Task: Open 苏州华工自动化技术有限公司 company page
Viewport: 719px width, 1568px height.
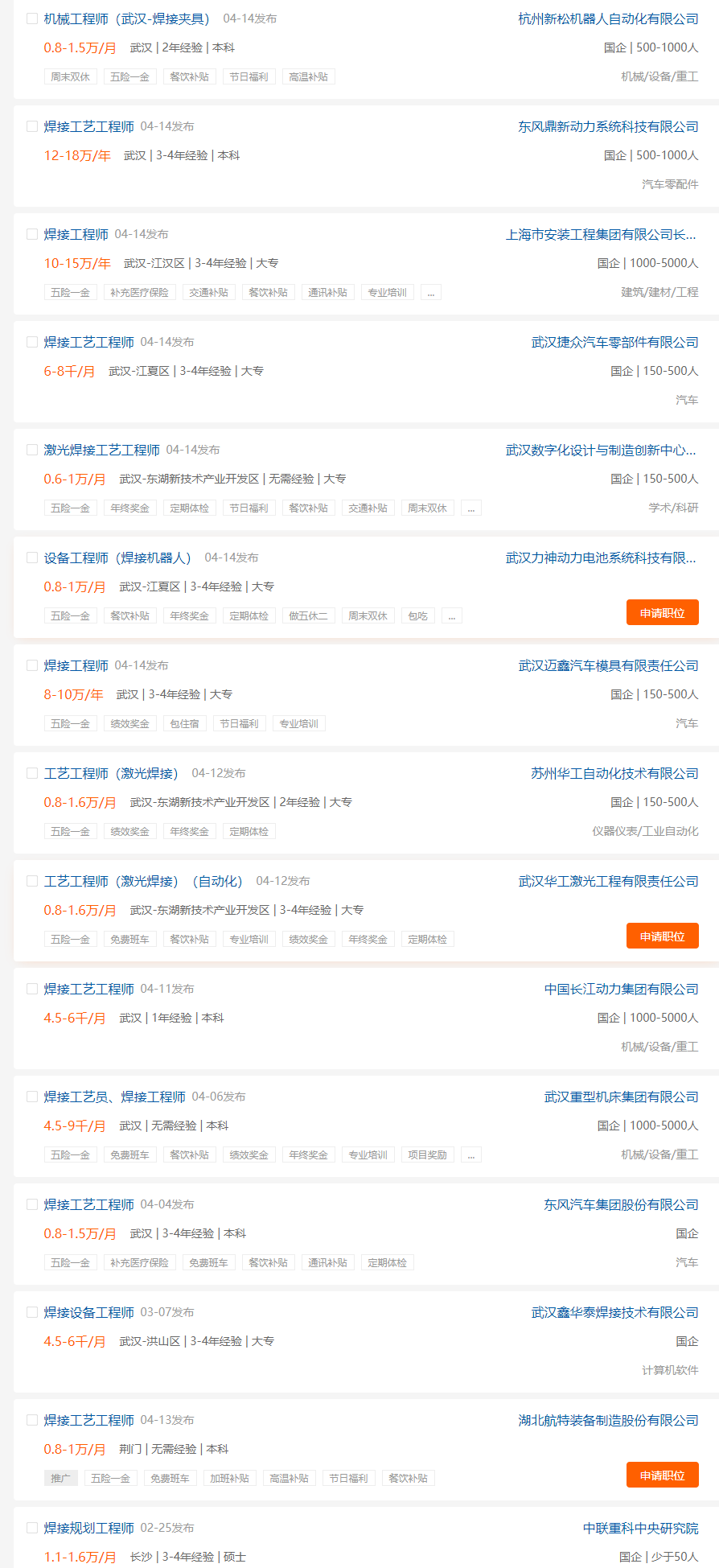Action: [614, 773]
